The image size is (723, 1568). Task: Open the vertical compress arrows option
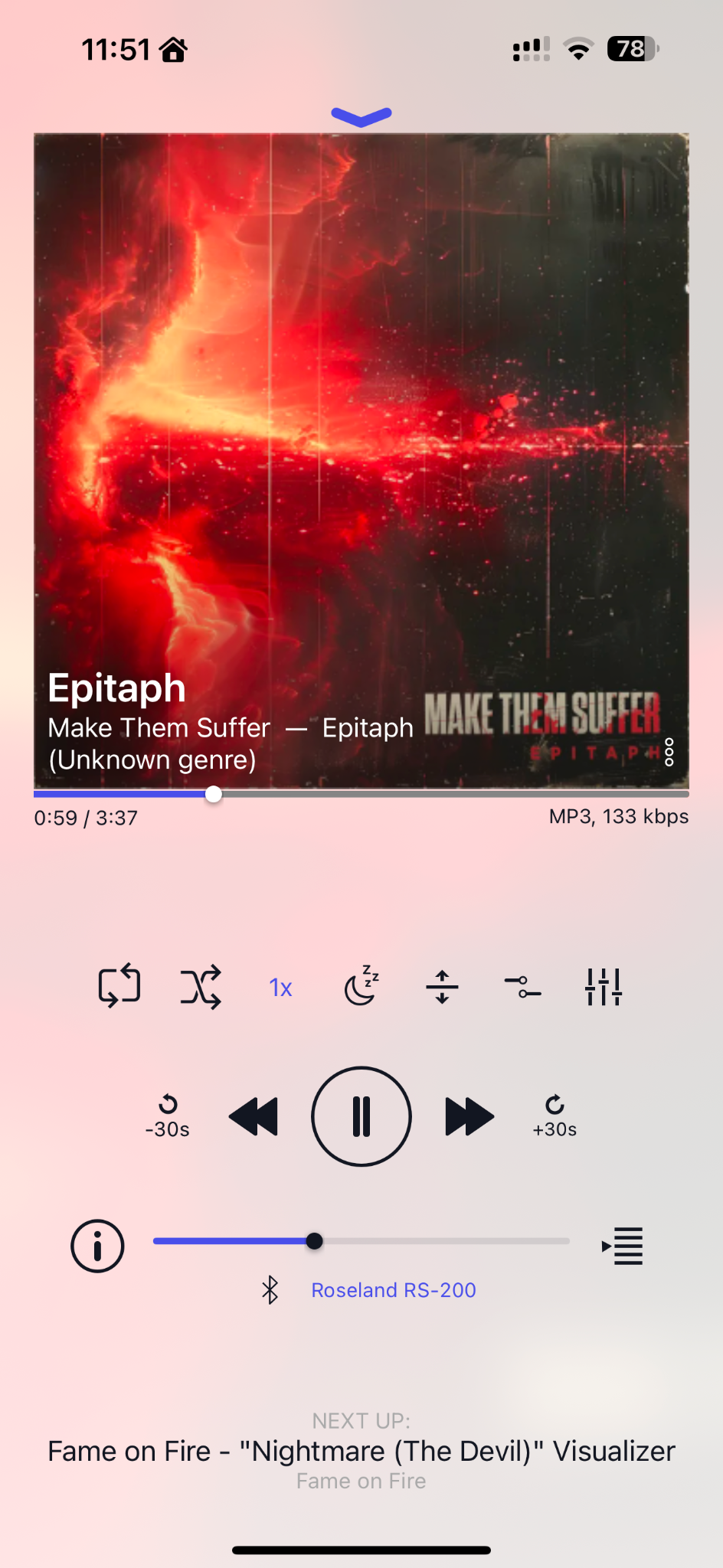(x=442, y=986)
